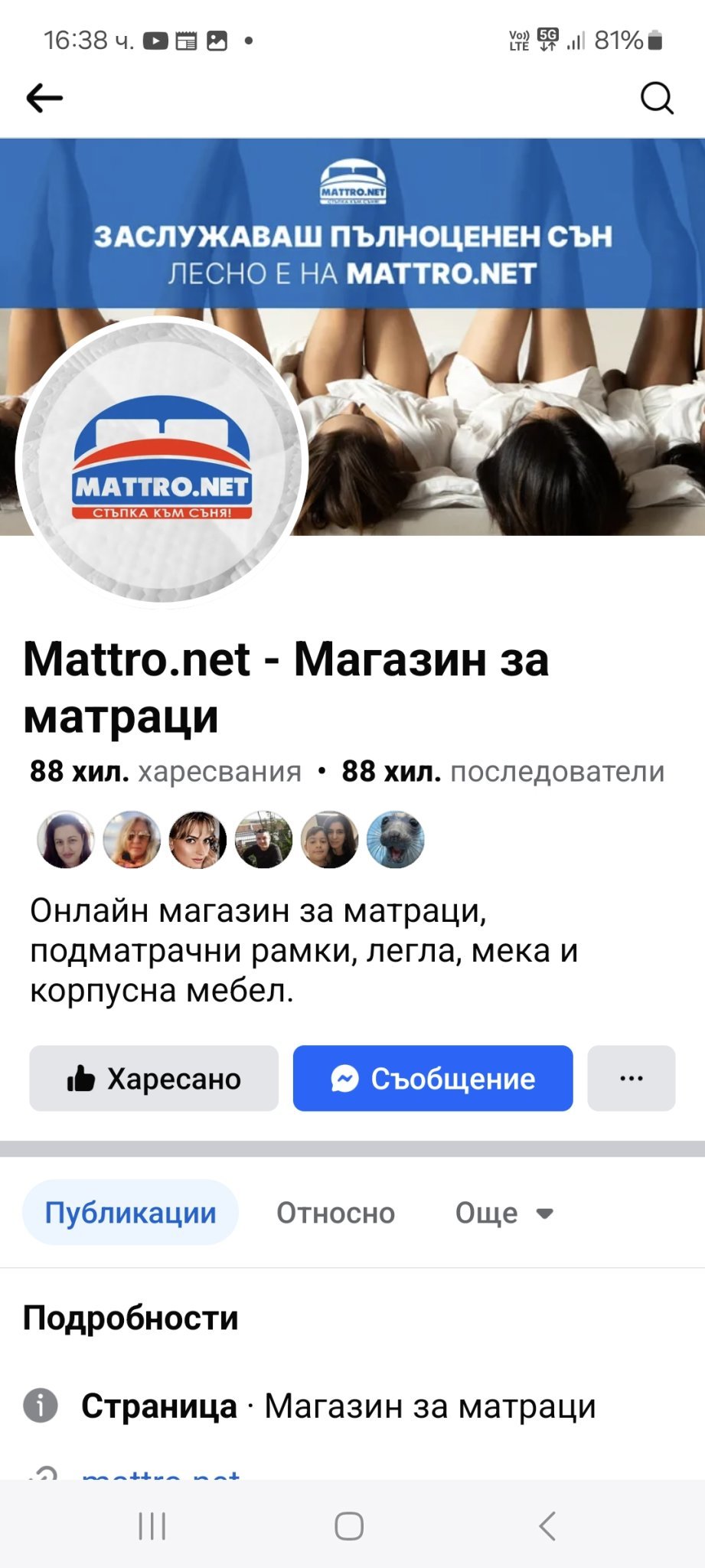Tap the system home button
705x1568 pixels.
tap(349, 1526)
